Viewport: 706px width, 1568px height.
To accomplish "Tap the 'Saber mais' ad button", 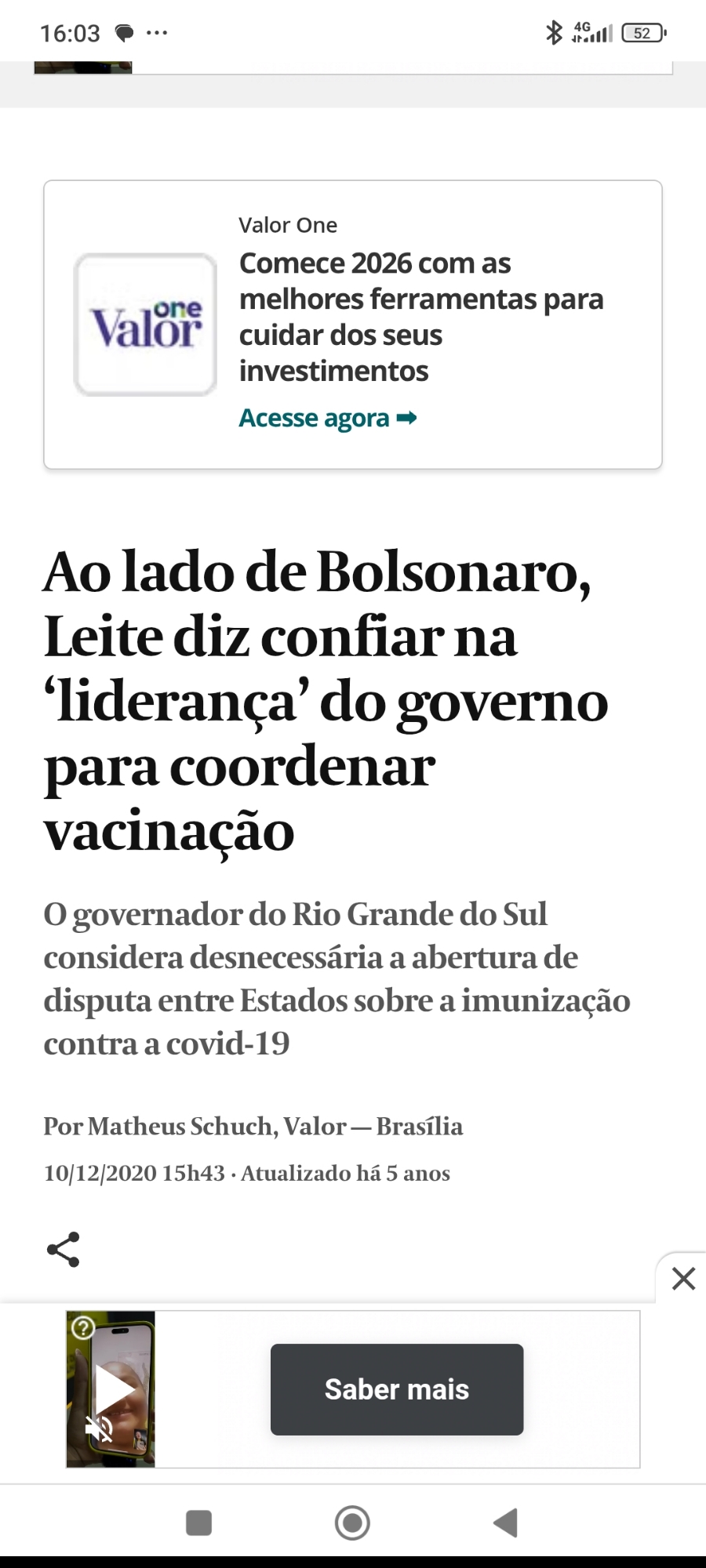I will point(396,1389).
